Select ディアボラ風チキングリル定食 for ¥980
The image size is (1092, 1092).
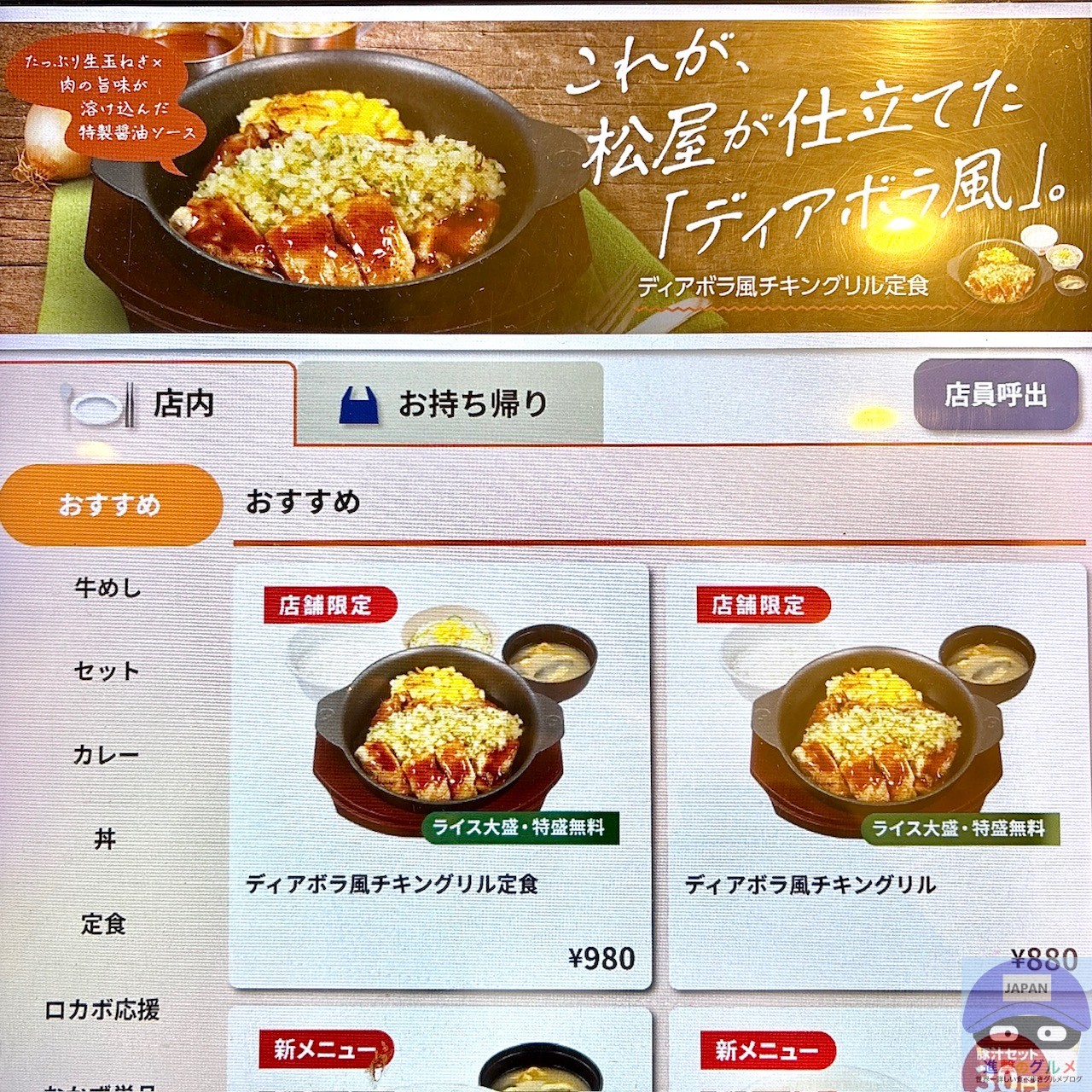click(x=440, y=776)
